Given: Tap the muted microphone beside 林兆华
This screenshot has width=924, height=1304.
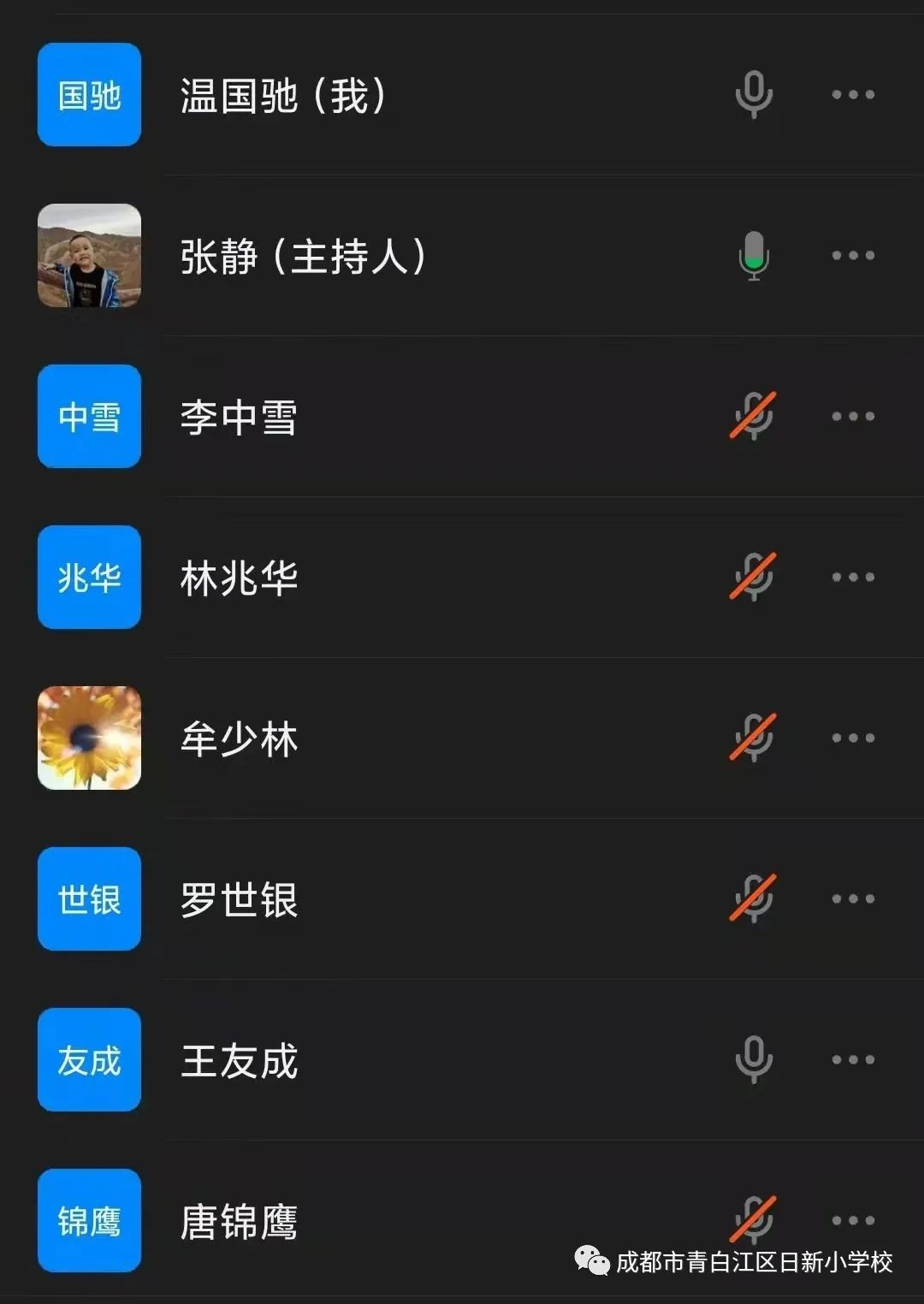Looking at the screenshot, I should pos(753,577).
